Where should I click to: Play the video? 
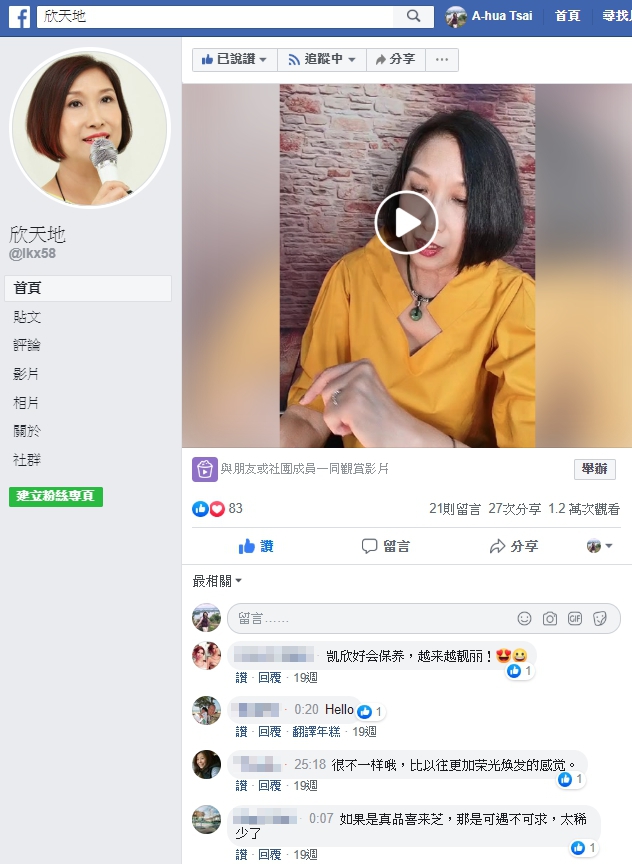point(406,222)
